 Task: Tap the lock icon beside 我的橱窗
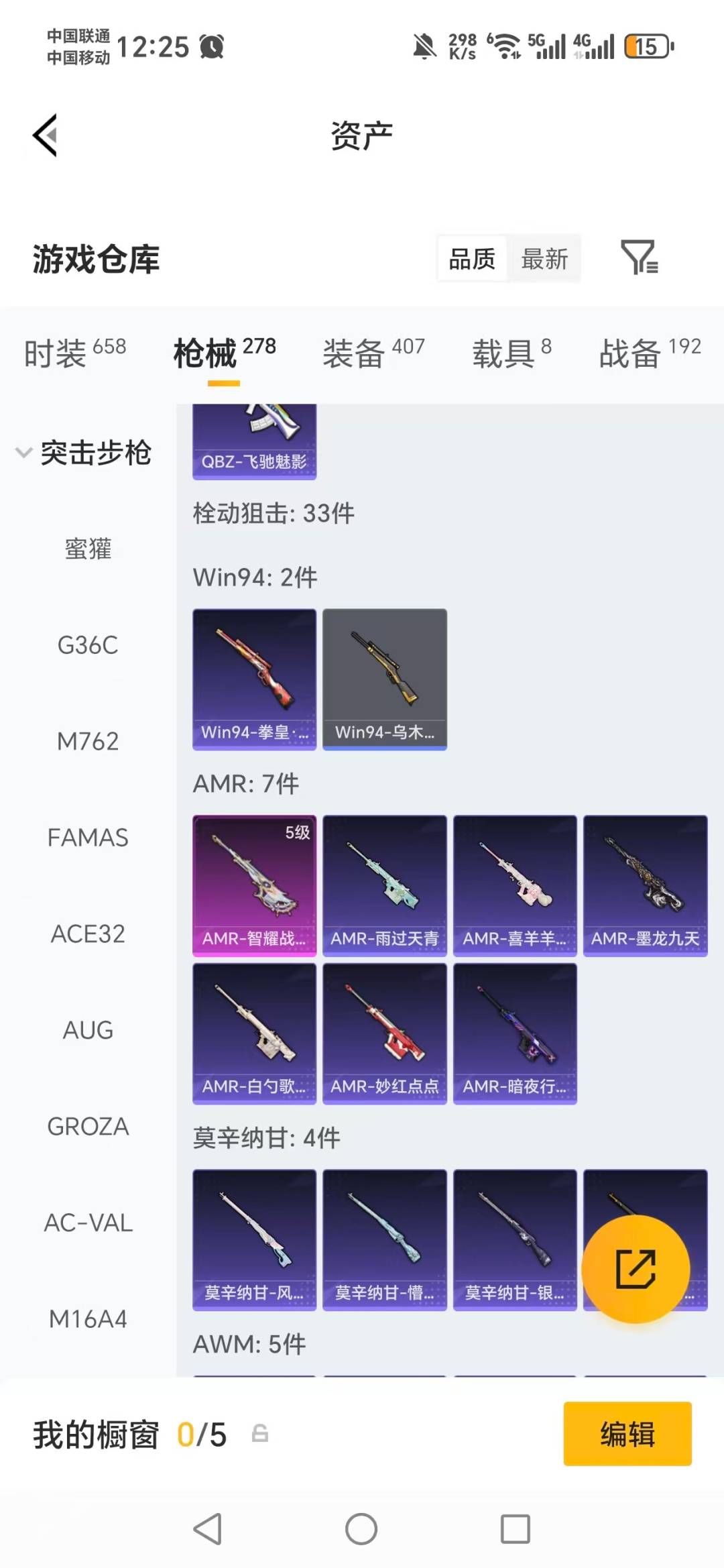pyautogui.click(x=261, y=1434)
